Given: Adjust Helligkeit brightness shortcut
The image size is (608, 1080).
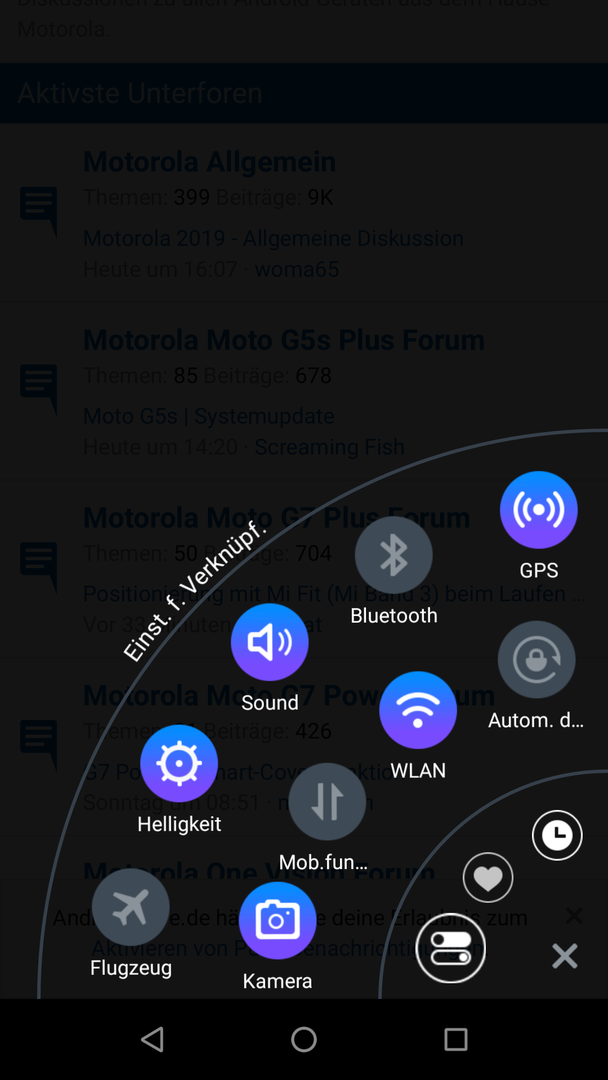Looking at the screenshot, I should click(x=179, y=763).
